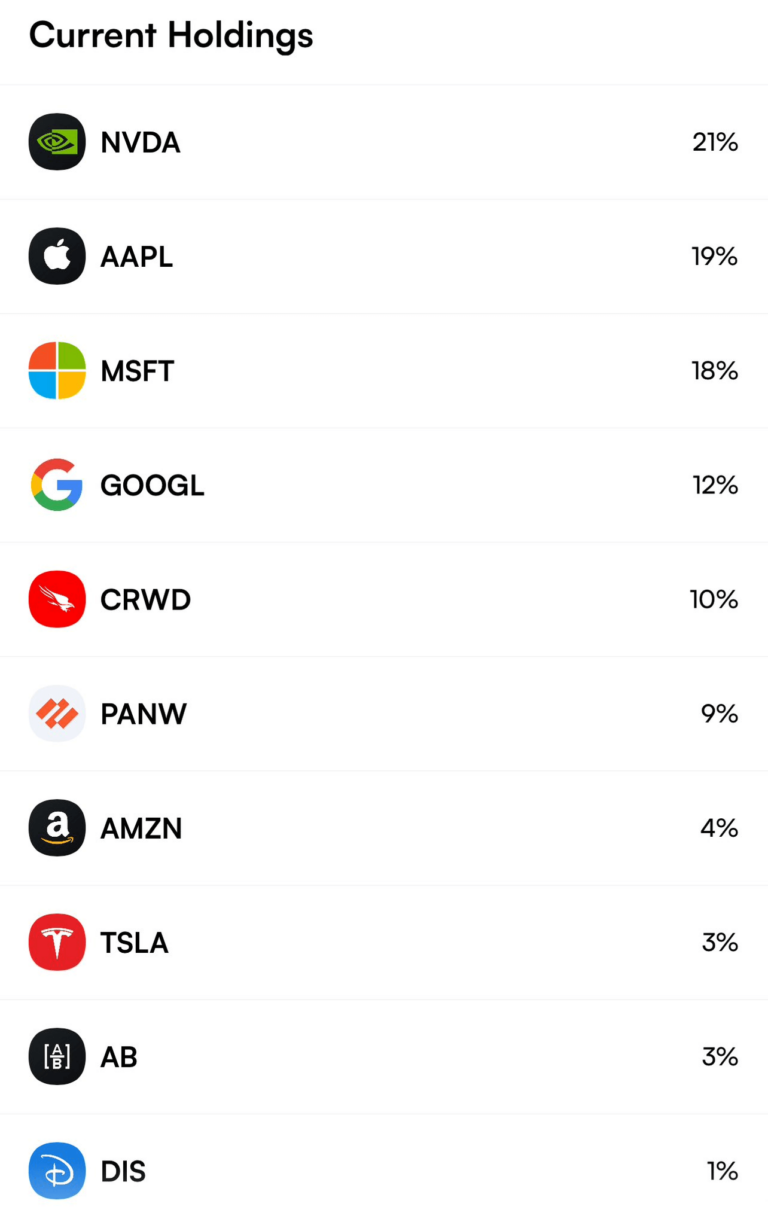Click the CRWD holding row

[384, 599]
